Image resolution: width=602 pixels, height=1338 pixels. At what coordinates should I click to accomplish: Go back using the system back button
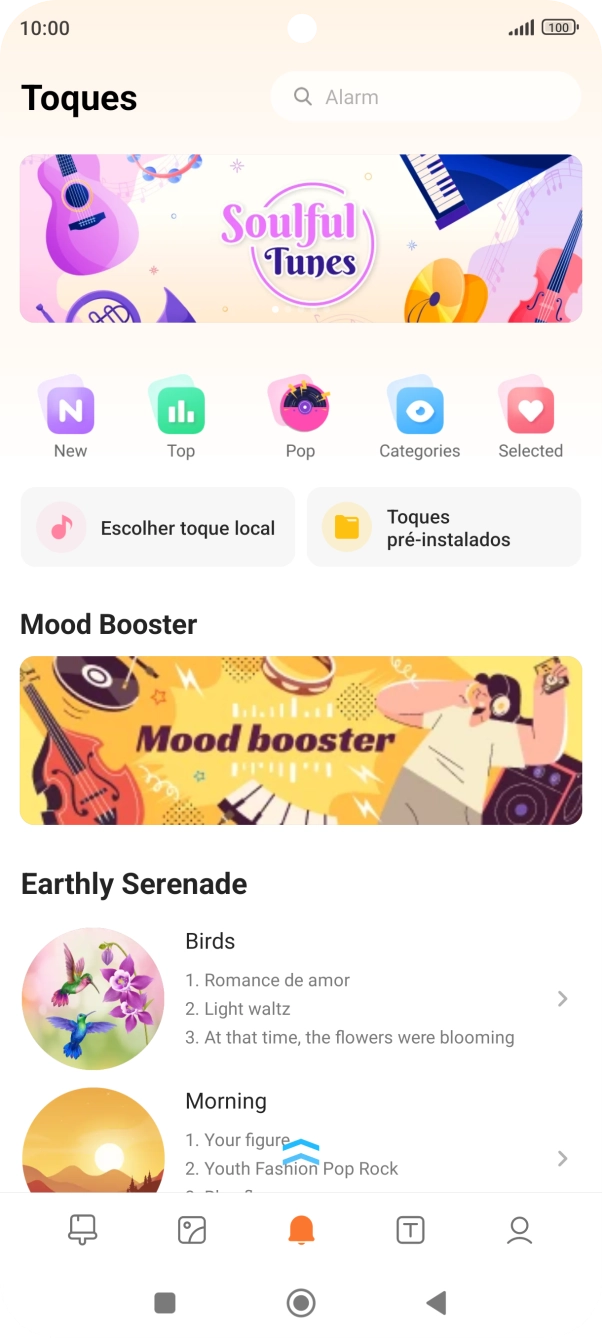tap(436, 1302)
